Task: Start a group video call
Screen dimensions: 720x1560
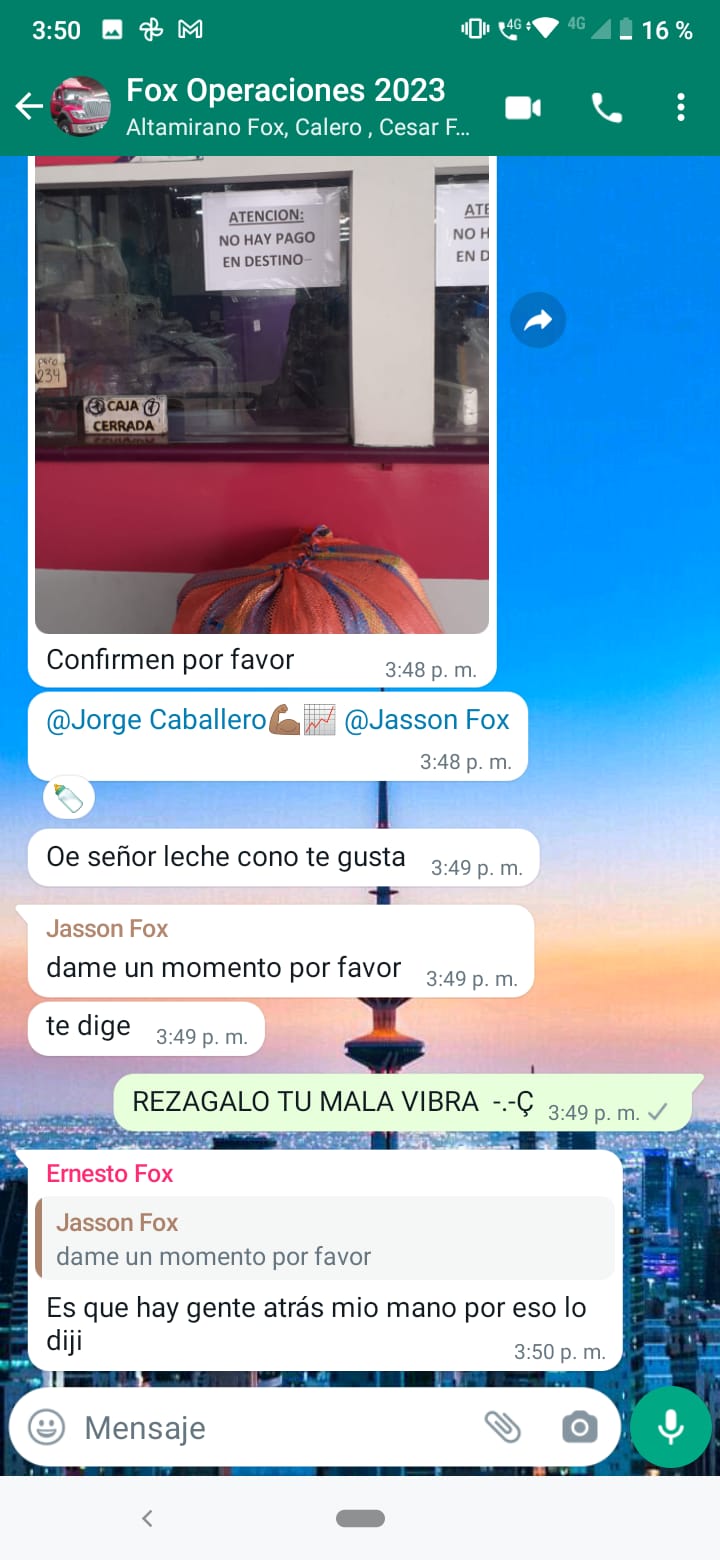Action: [x=523, y=107]
